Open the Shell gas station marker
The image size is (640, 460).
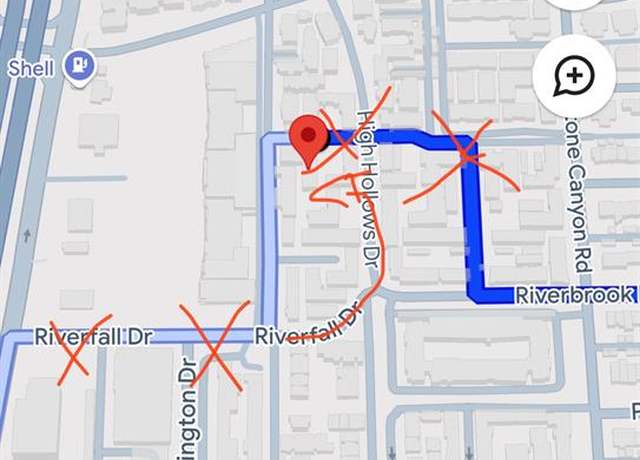click(x=79, y=67)
